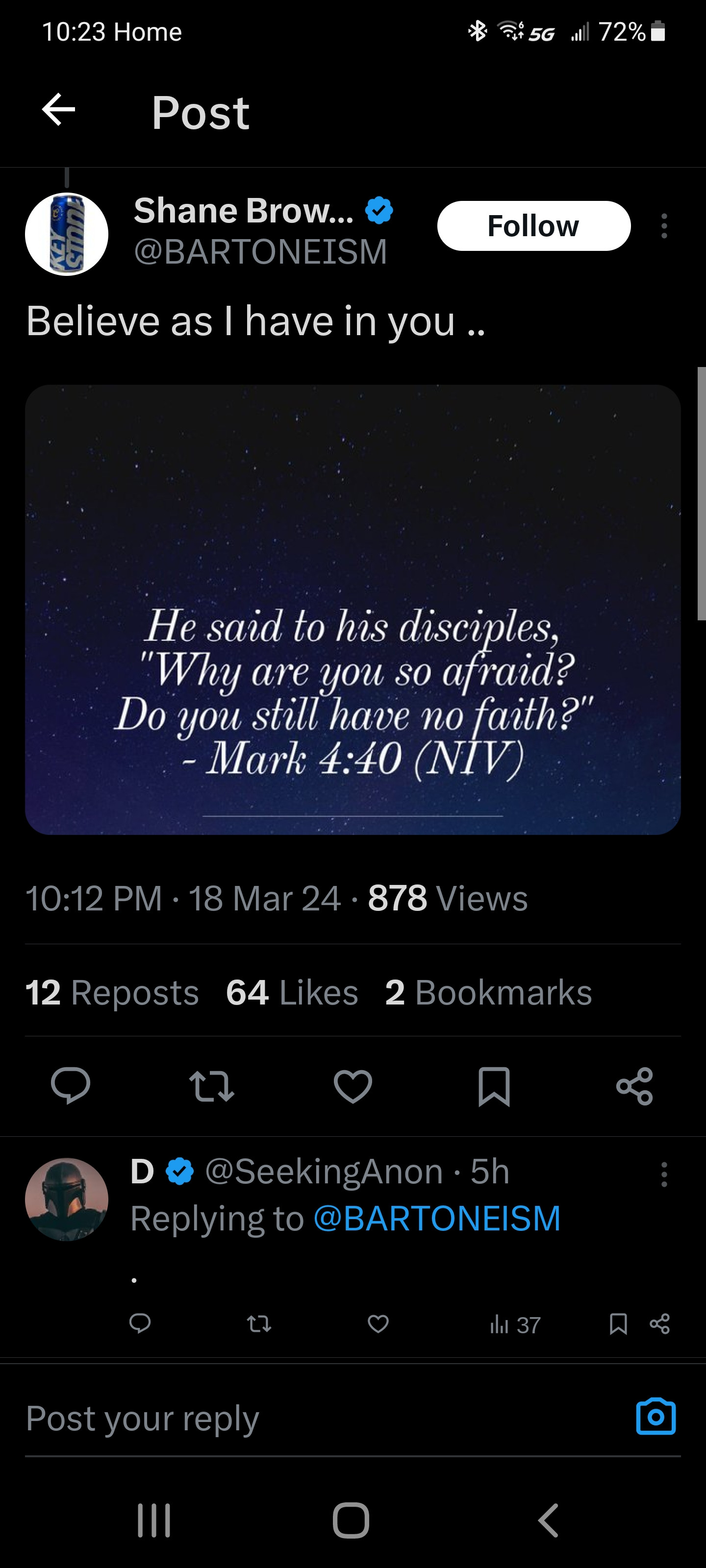Viewport: 706px width, 1568px height.
Task: Tap the blue @BARTONEISM mention link
Action: click(437, 1219)
